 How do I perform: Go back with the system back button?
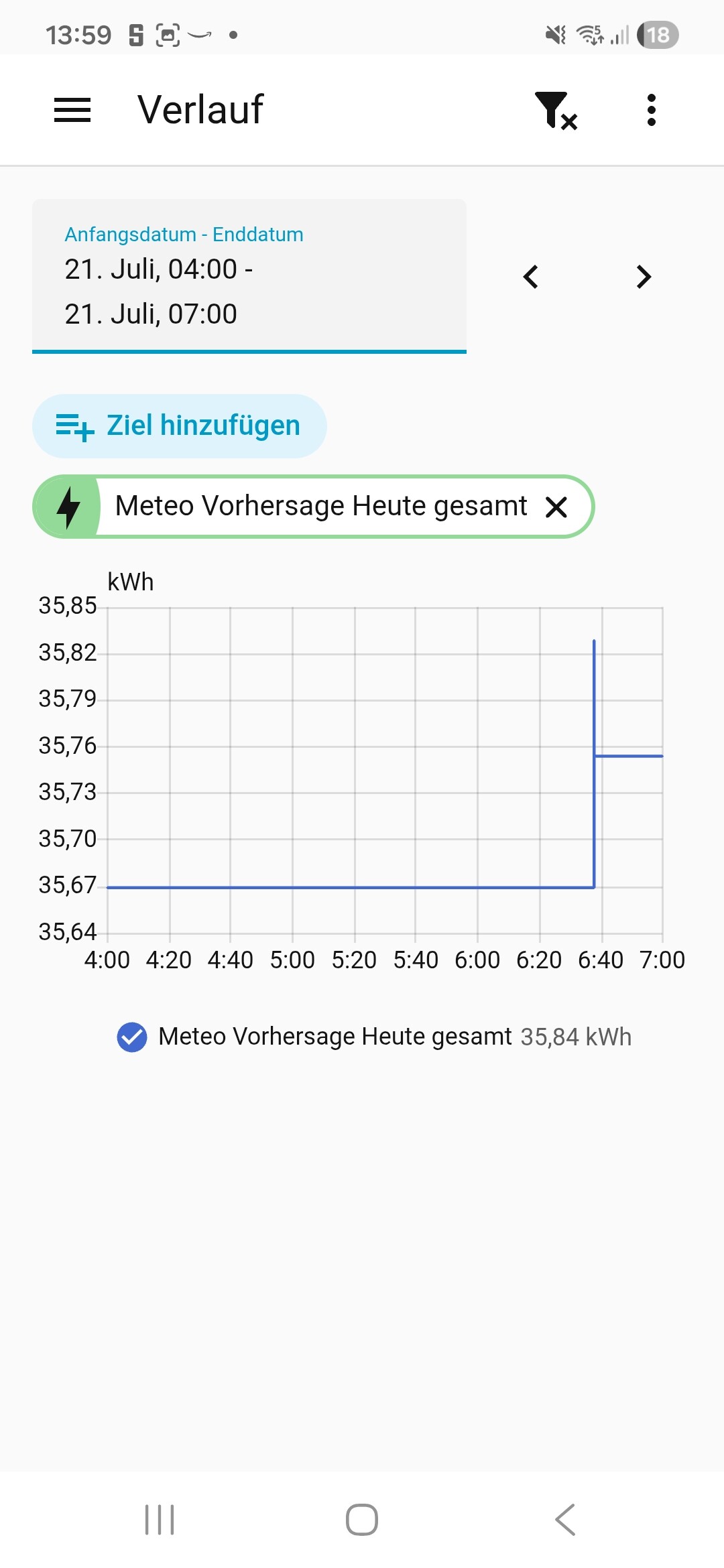tap(565, 1520)
